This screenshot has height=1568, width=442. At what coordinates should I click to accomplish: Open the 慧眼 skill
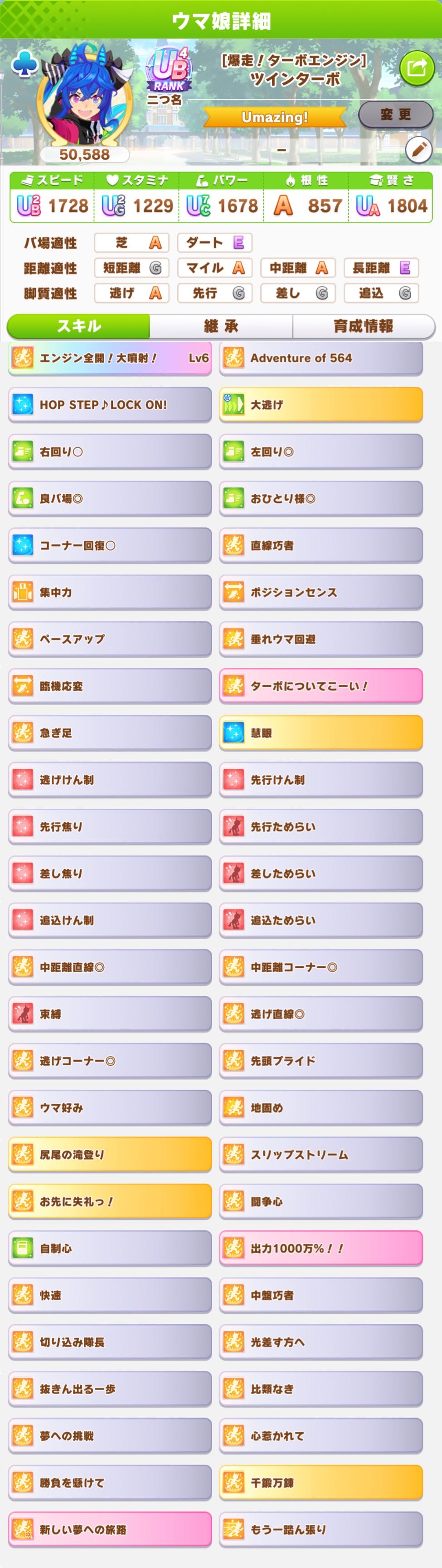(321, 733)
